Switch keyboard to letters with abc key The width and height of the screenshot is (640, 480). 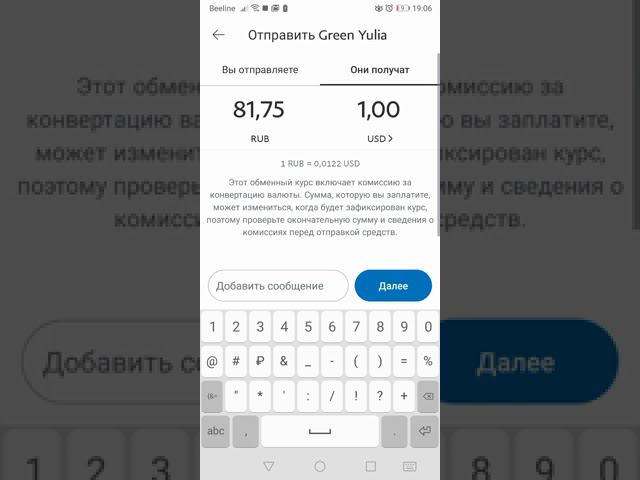216,431
